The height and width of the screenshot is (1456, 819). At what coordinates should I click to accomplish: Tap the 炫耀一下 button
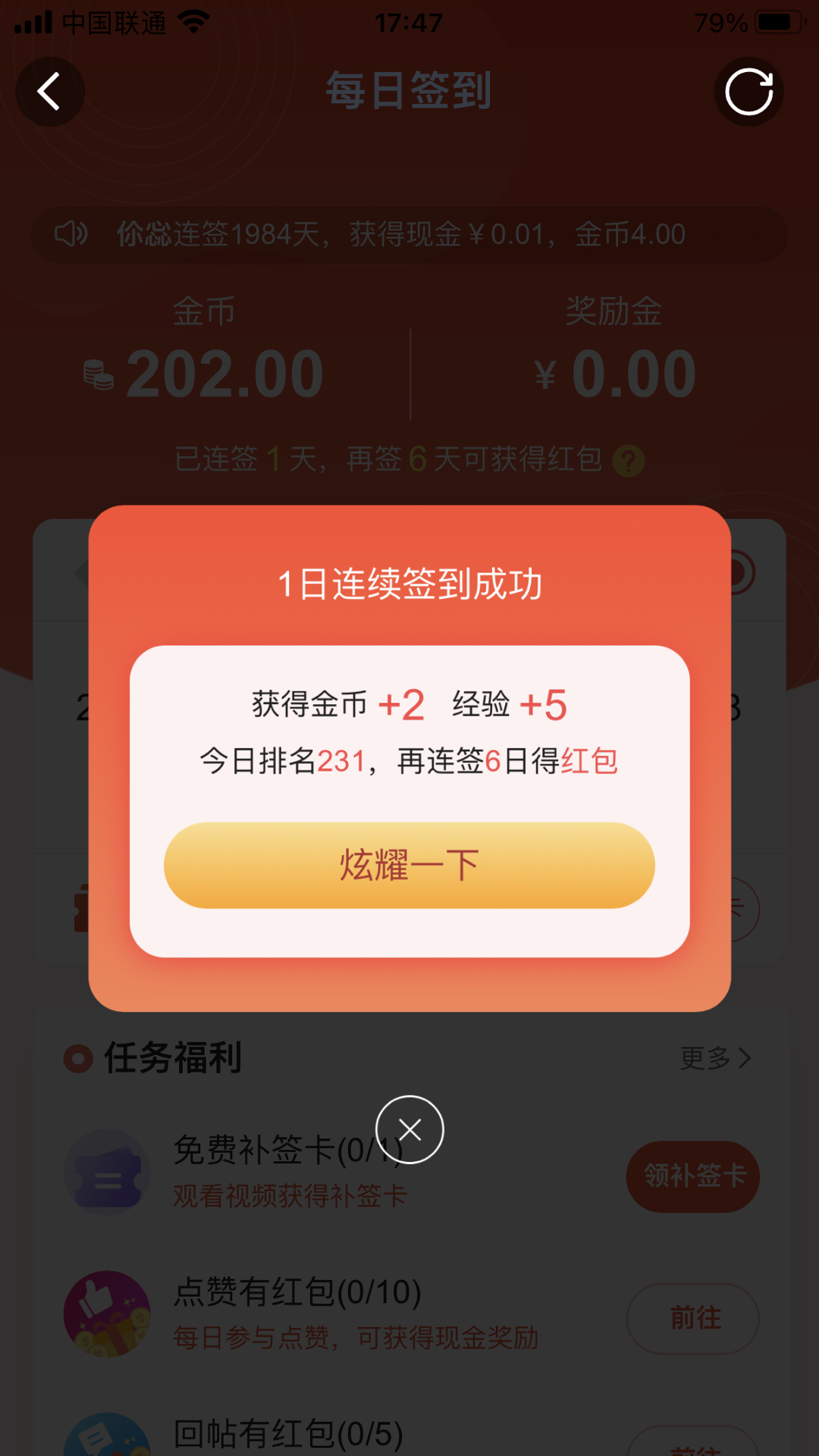coord(409,865)
